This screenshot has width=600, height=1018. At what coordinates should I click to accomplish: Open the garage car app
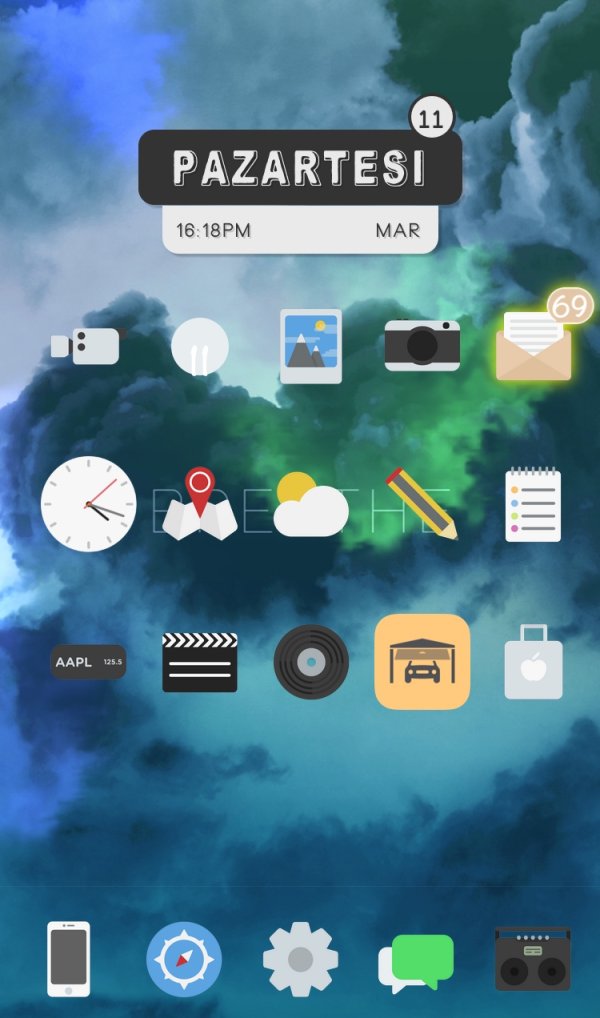422,662
